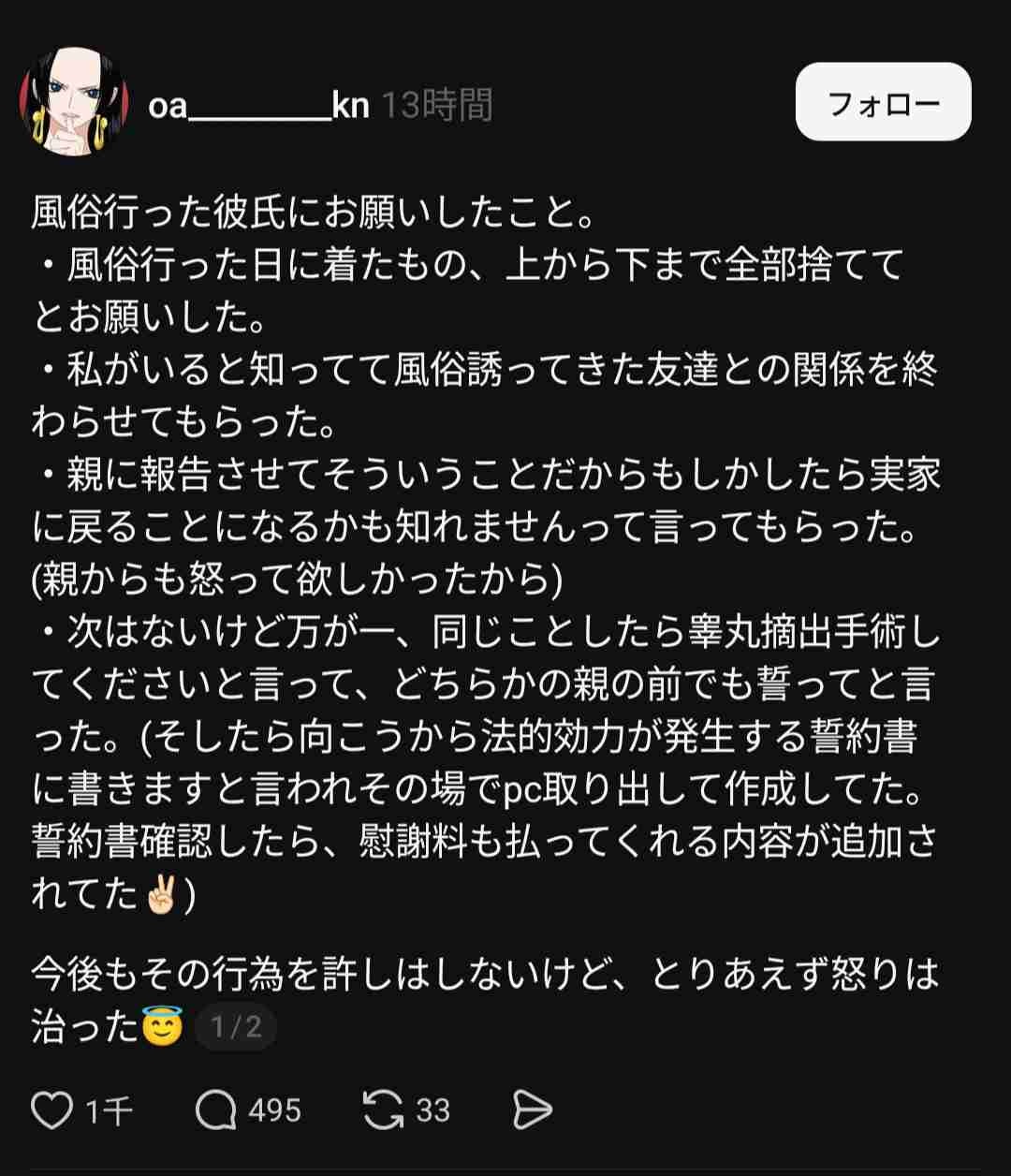Like this post with the heart
The width and height of the screenshot is (1011, 1176).
click(x=52, y=1110)
